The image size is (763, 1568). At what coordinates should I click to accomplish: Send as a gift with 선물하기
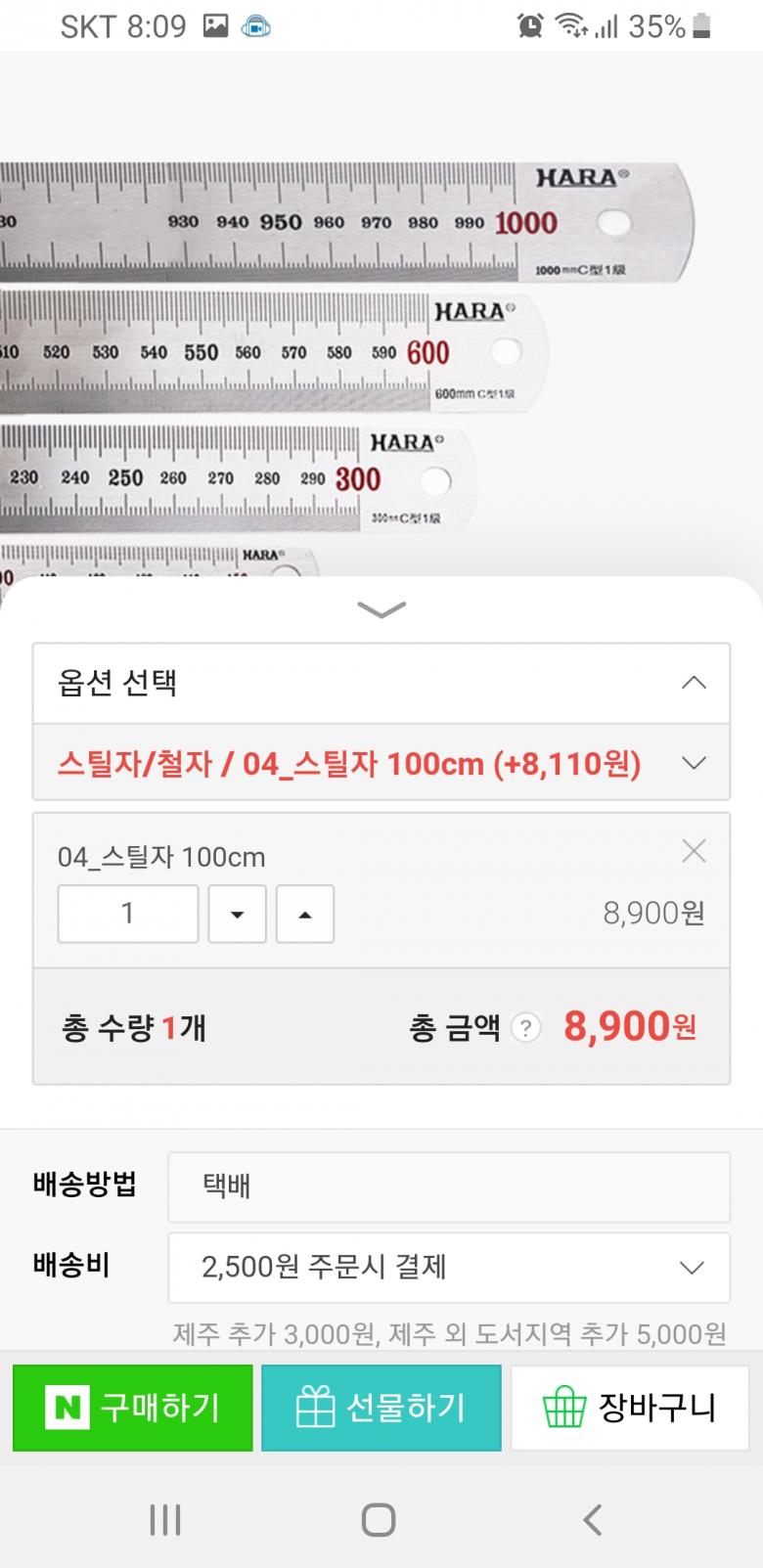[381, 1408]
